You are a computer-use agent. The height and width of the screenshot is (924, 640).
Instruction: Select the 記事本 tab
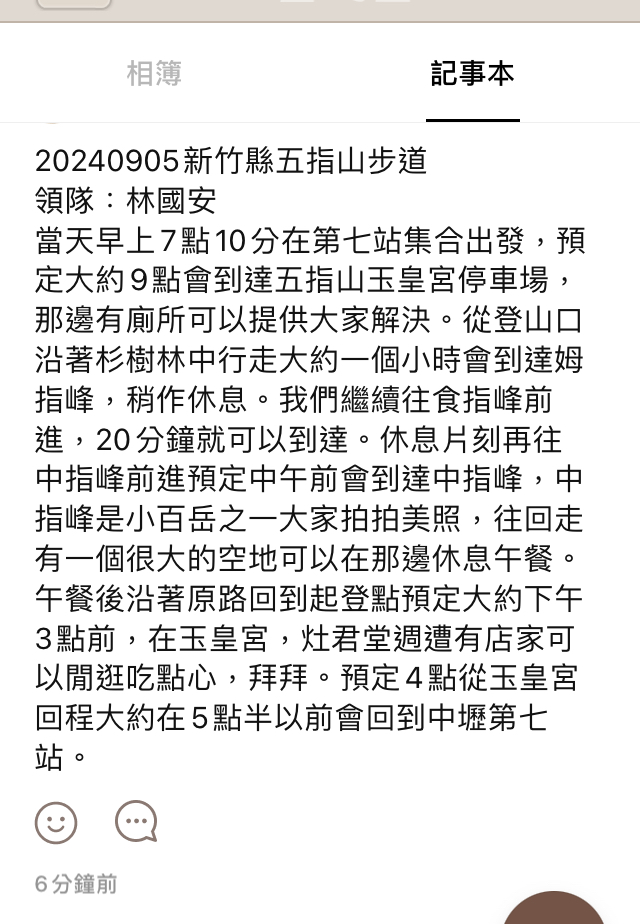(472, 73)
